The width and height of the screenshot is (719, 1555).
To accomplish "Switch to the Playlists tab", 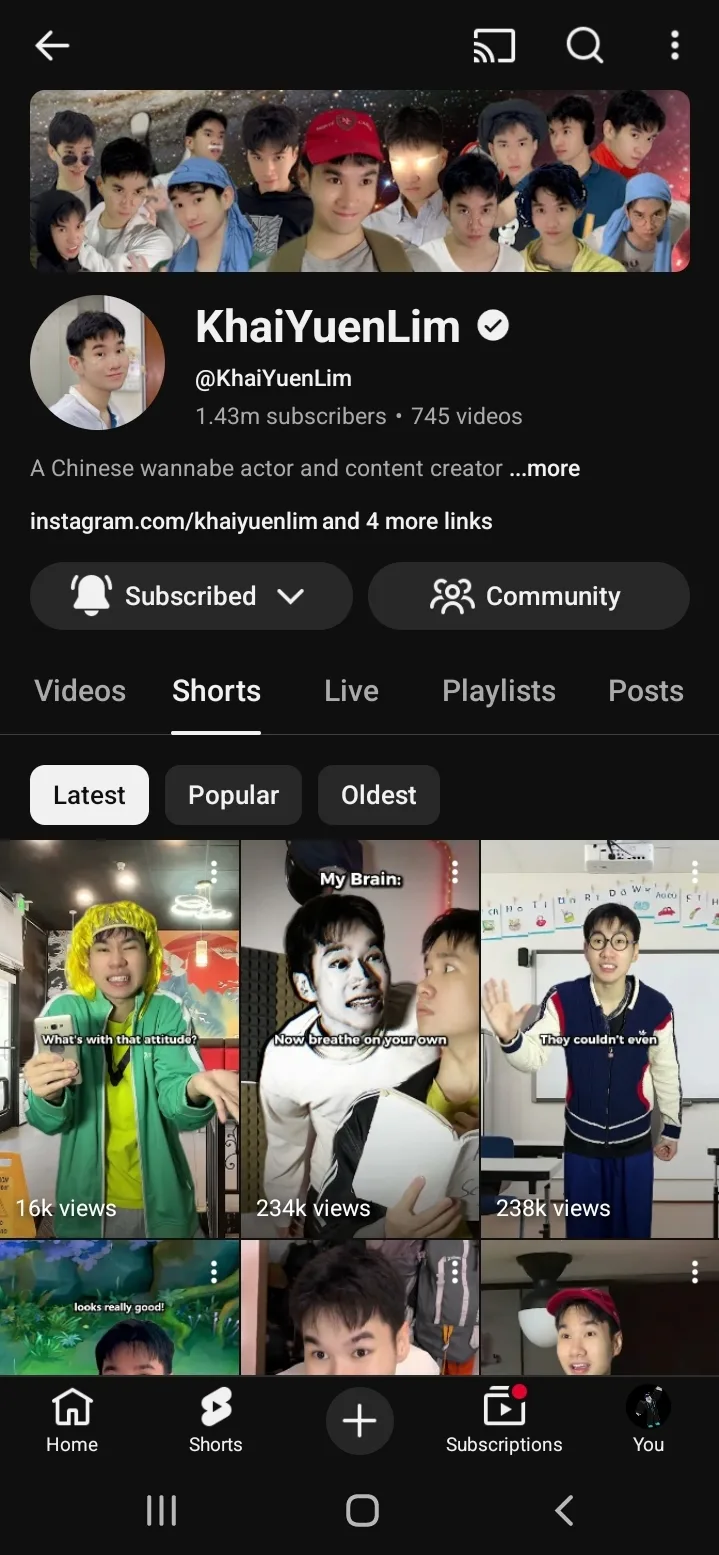I will [x=499, y=691].
